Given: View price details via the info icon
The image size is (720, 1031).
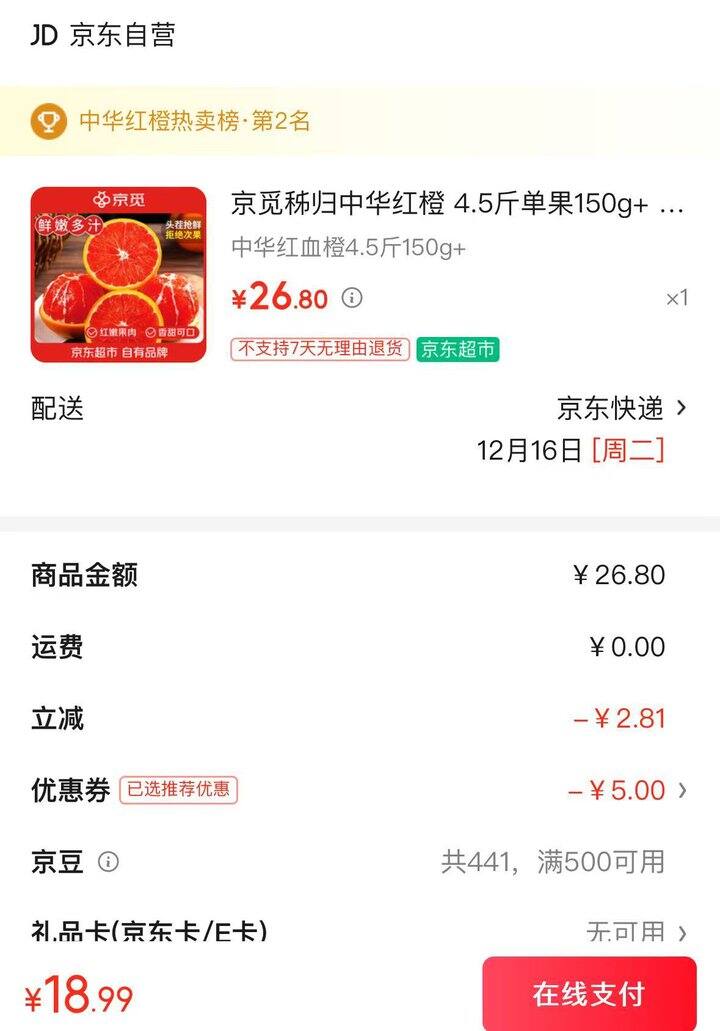Looking at the screenshot, I should click(x=352, y=298).
